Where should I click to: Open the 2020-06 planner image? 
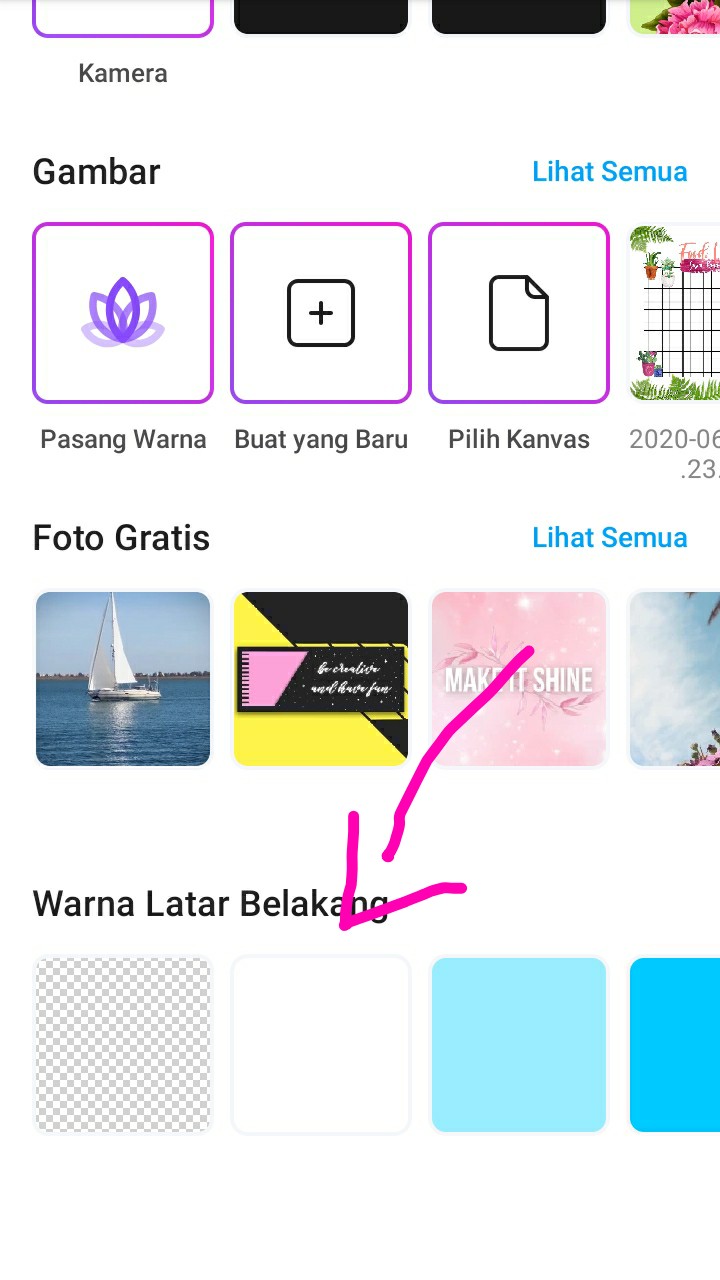pos(676,313)
